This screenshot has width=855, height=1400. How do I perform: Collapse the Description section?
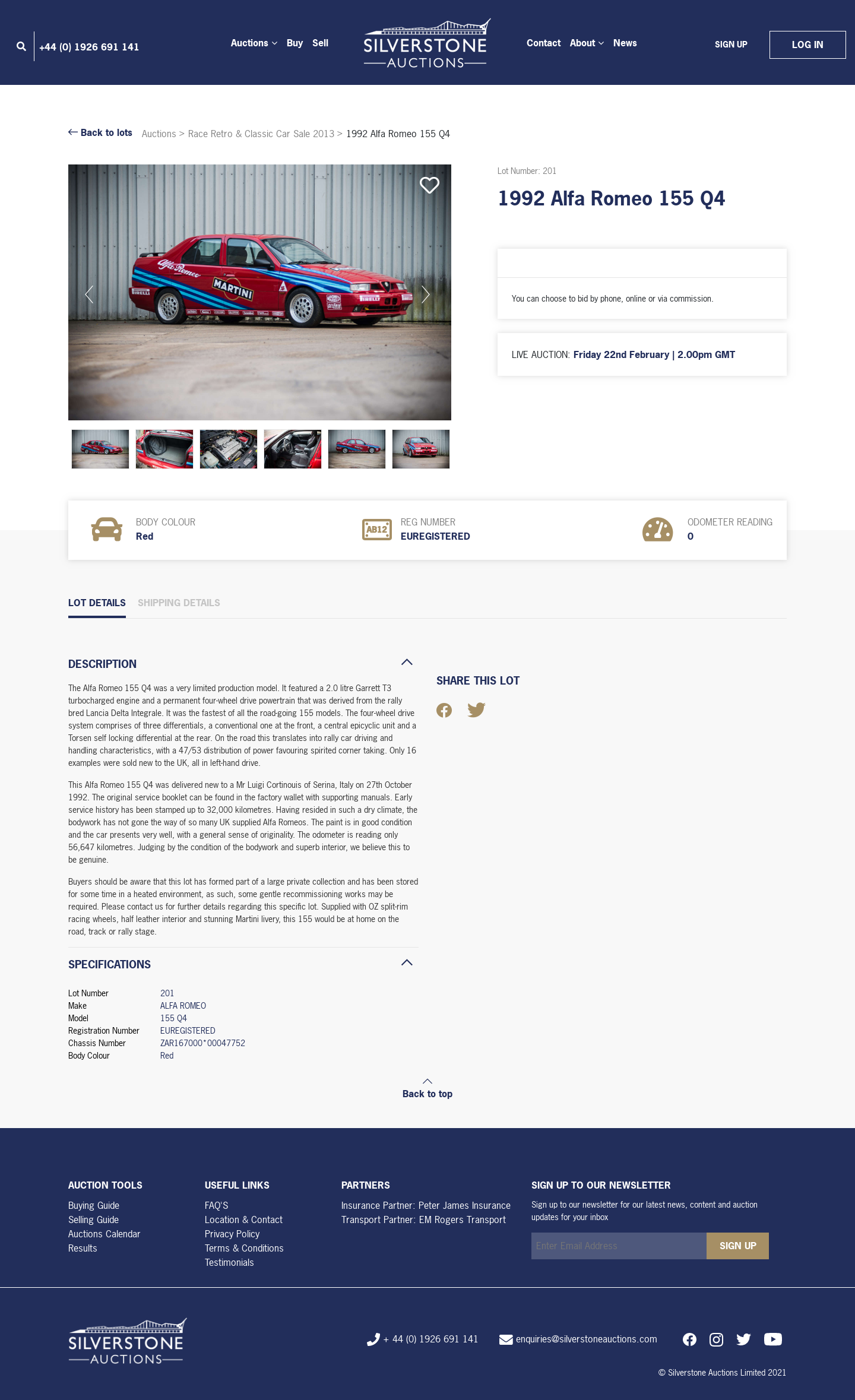[x=407, y=662]
